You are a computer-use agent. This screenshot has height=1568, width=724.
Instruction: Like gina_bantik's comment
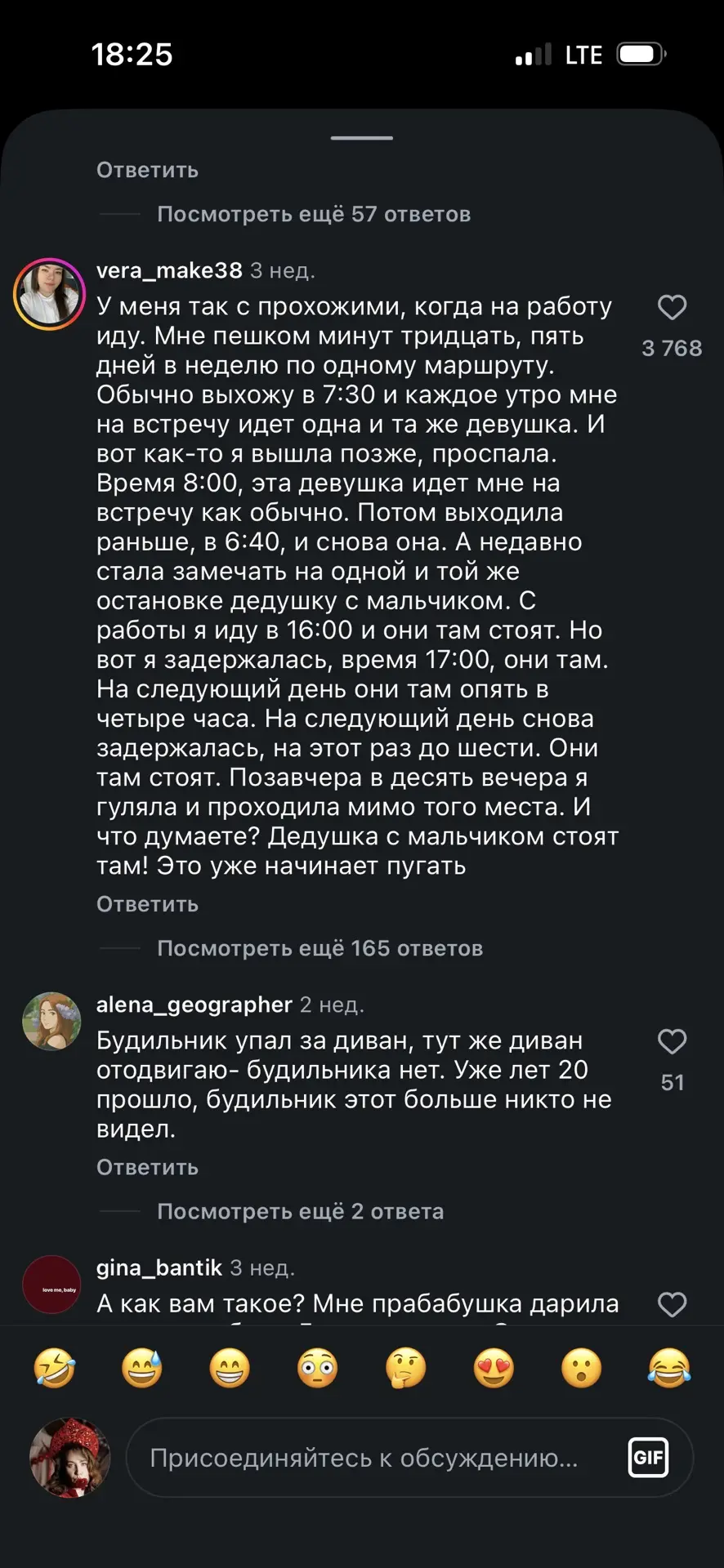pos(672,1304)
